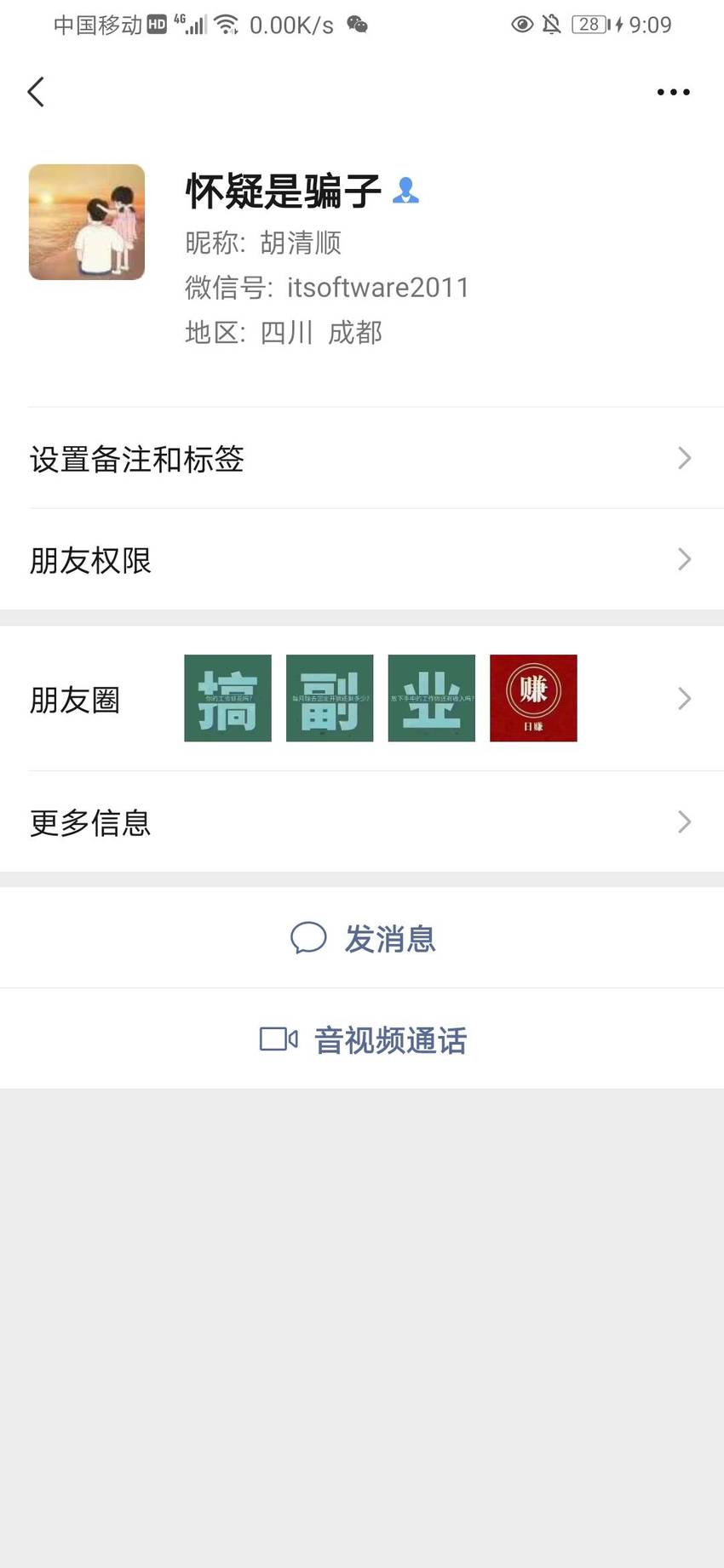The image size is (724, 1568).
Task: Open 朋友权限 settings
Action: point(362,559)
